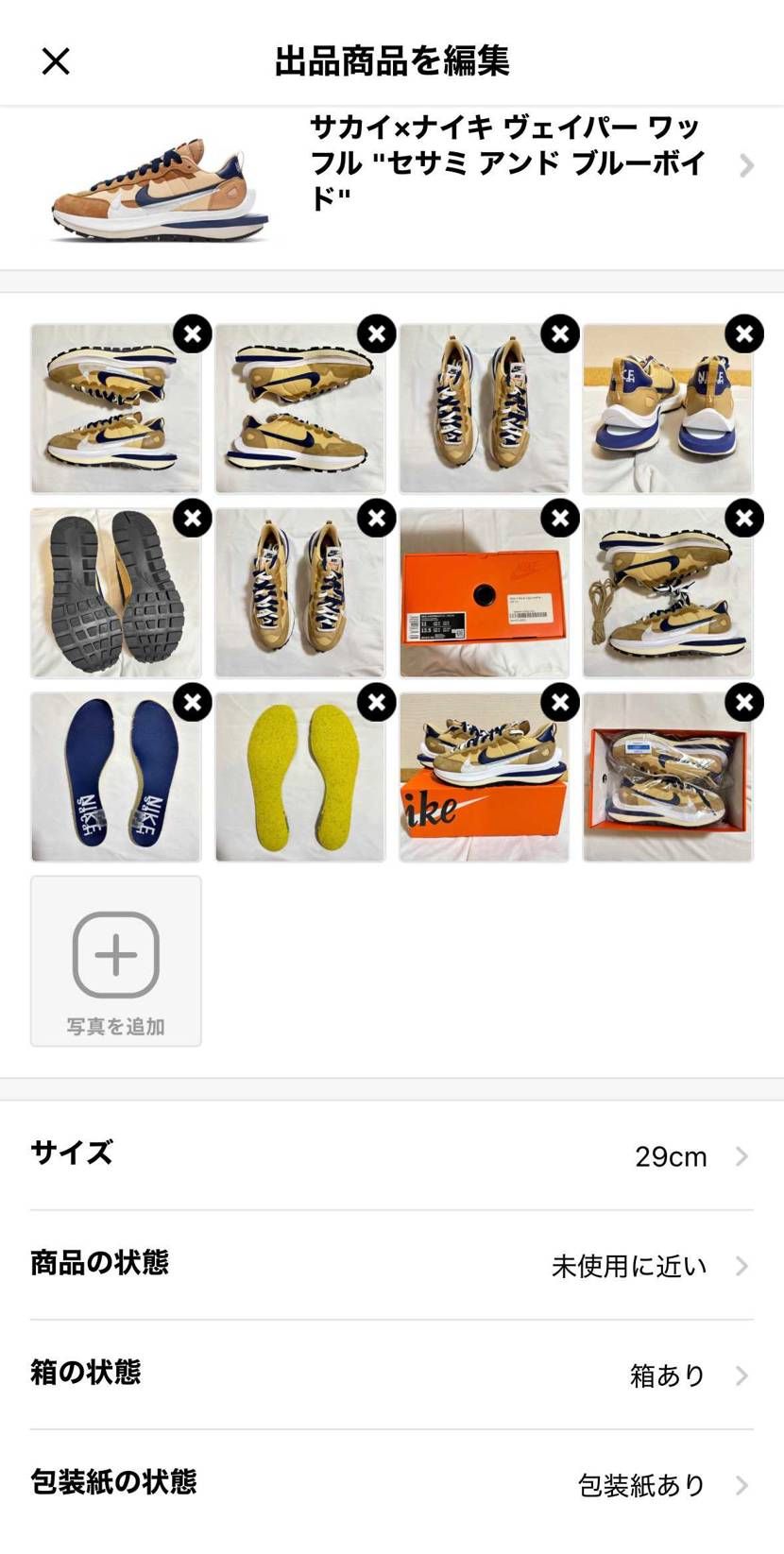Open the 包装紙の状態 setting
This screenshot has width=784, height=1554.
point(392,1484)
